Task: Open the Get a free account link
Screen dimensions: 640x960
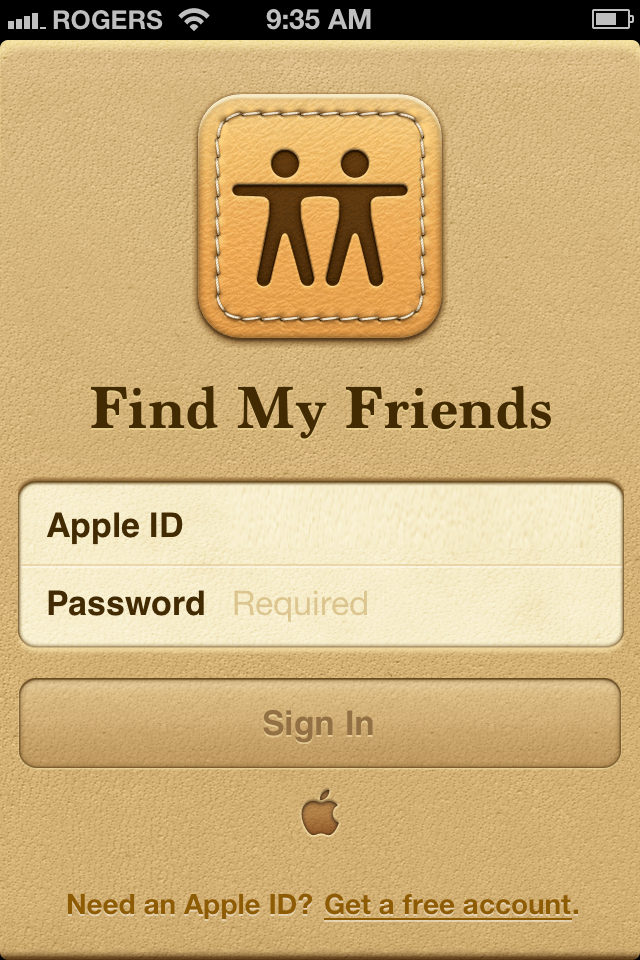Action: tap(448, 905)
